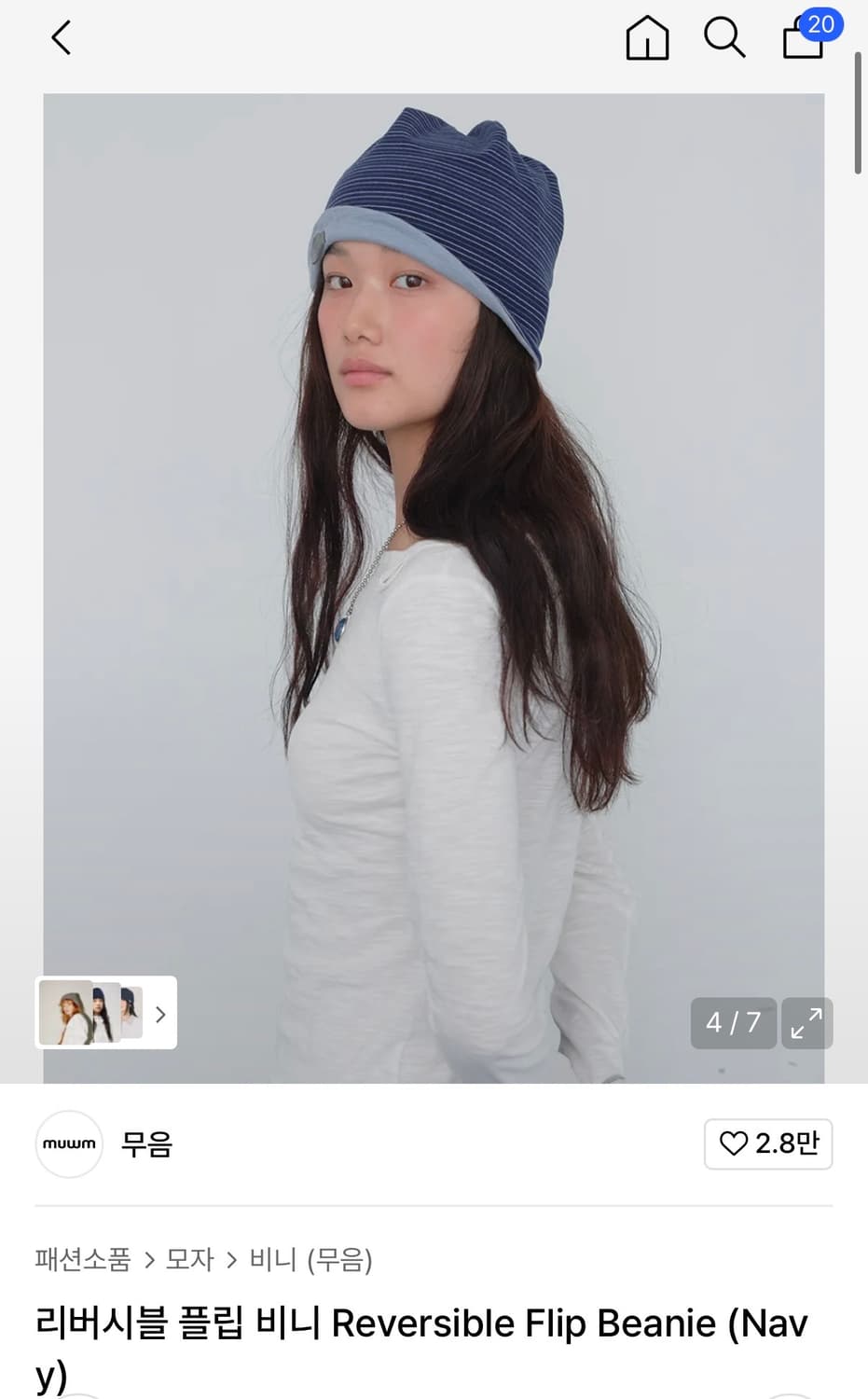The image size is (868, 1399).
Task: Like the 무음 brand heart button
Action: point(768,1143)
